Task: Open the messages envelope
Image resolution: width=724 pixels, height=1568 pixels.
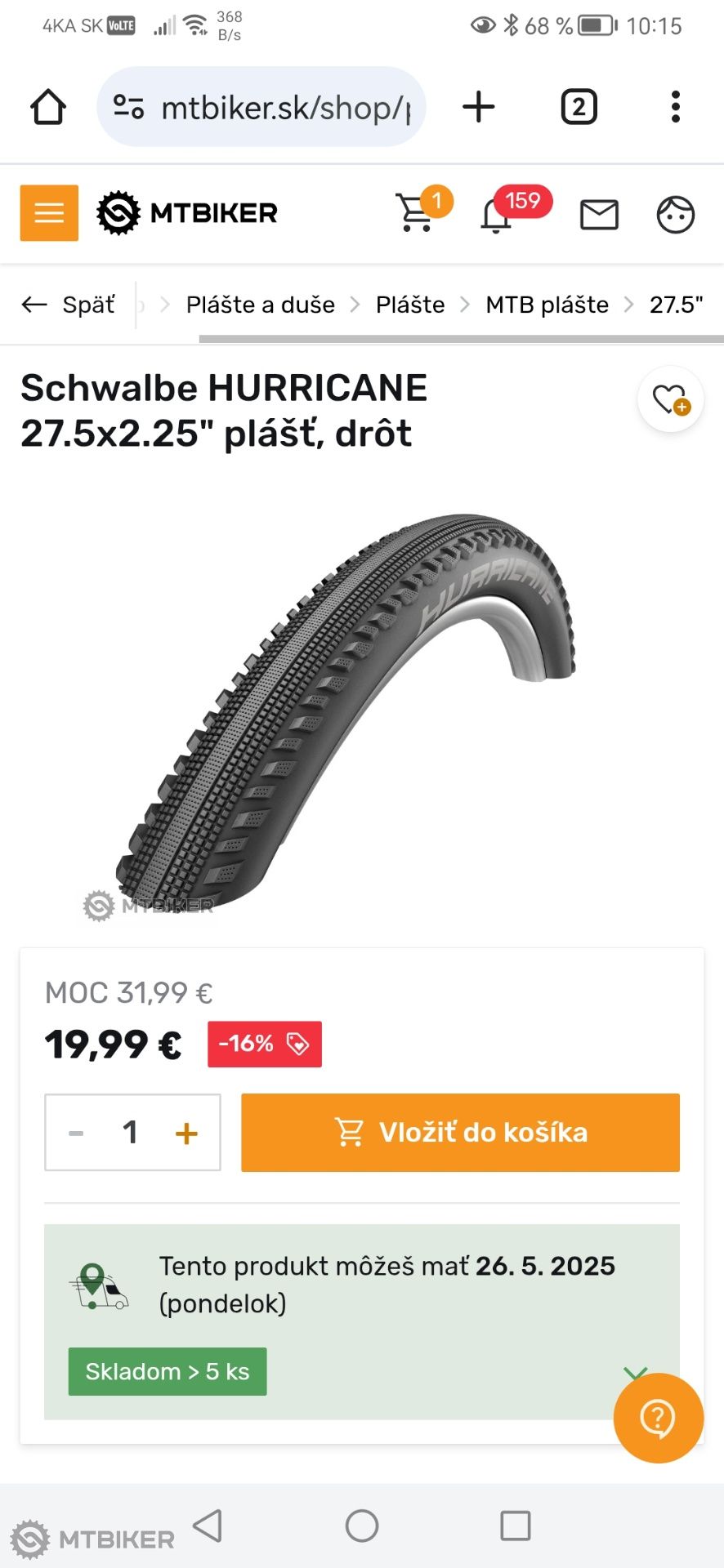Action: tap(599, 215)
